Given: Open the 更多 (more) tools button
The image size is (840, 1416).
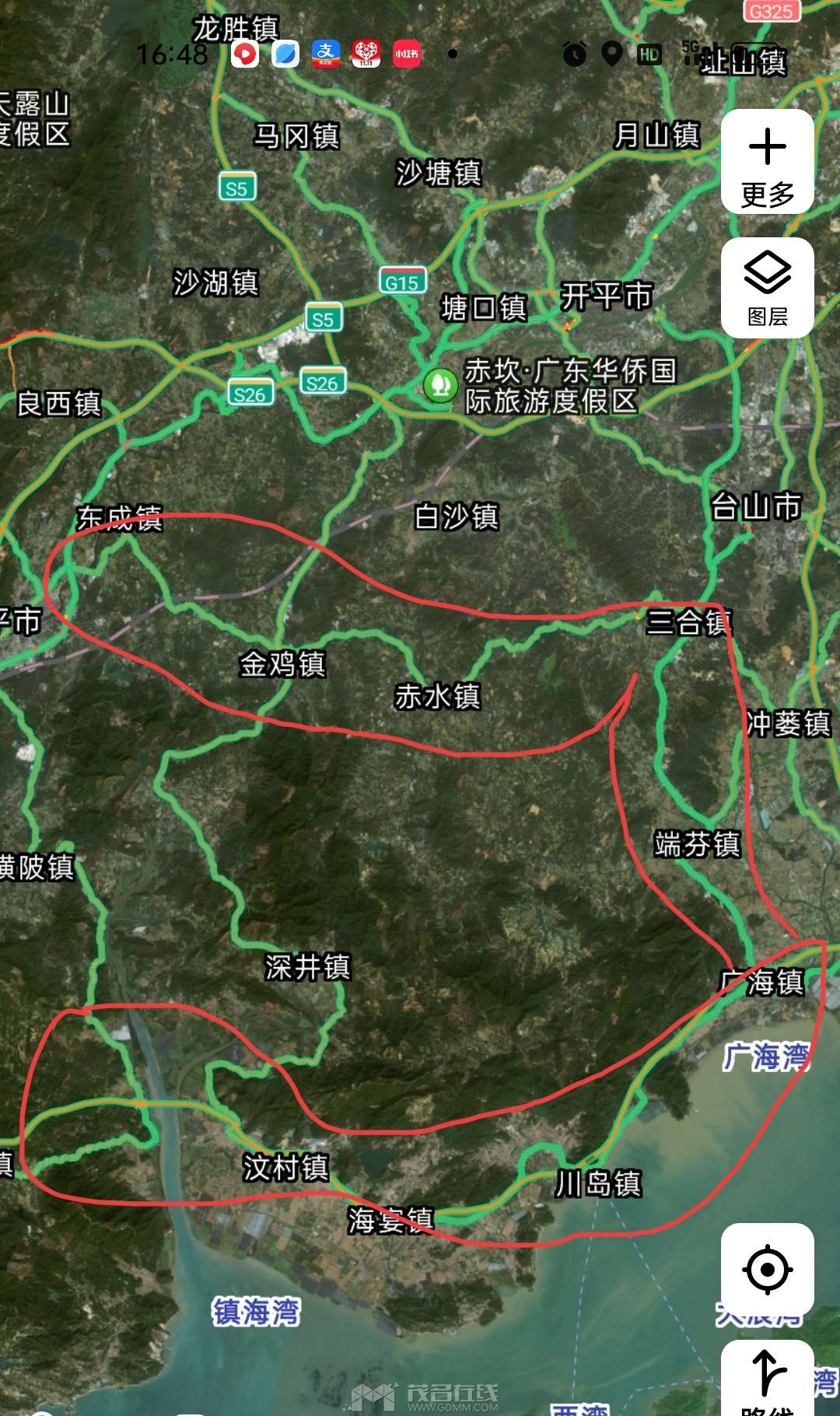Looking at the screenshot, I should [x=767, y=163].
